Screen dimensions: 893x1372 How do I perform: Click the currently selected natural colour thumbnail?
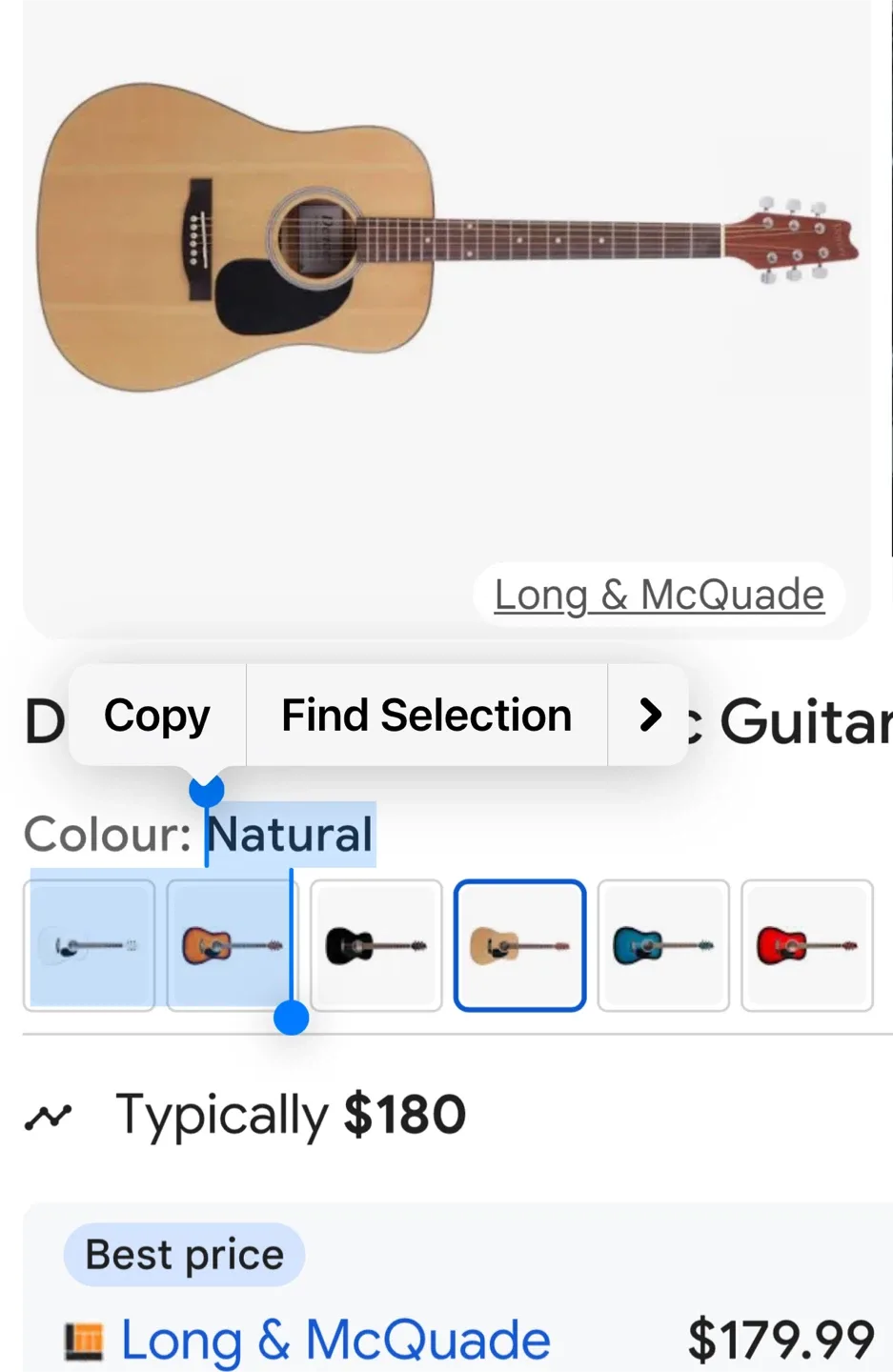[519, 945]
